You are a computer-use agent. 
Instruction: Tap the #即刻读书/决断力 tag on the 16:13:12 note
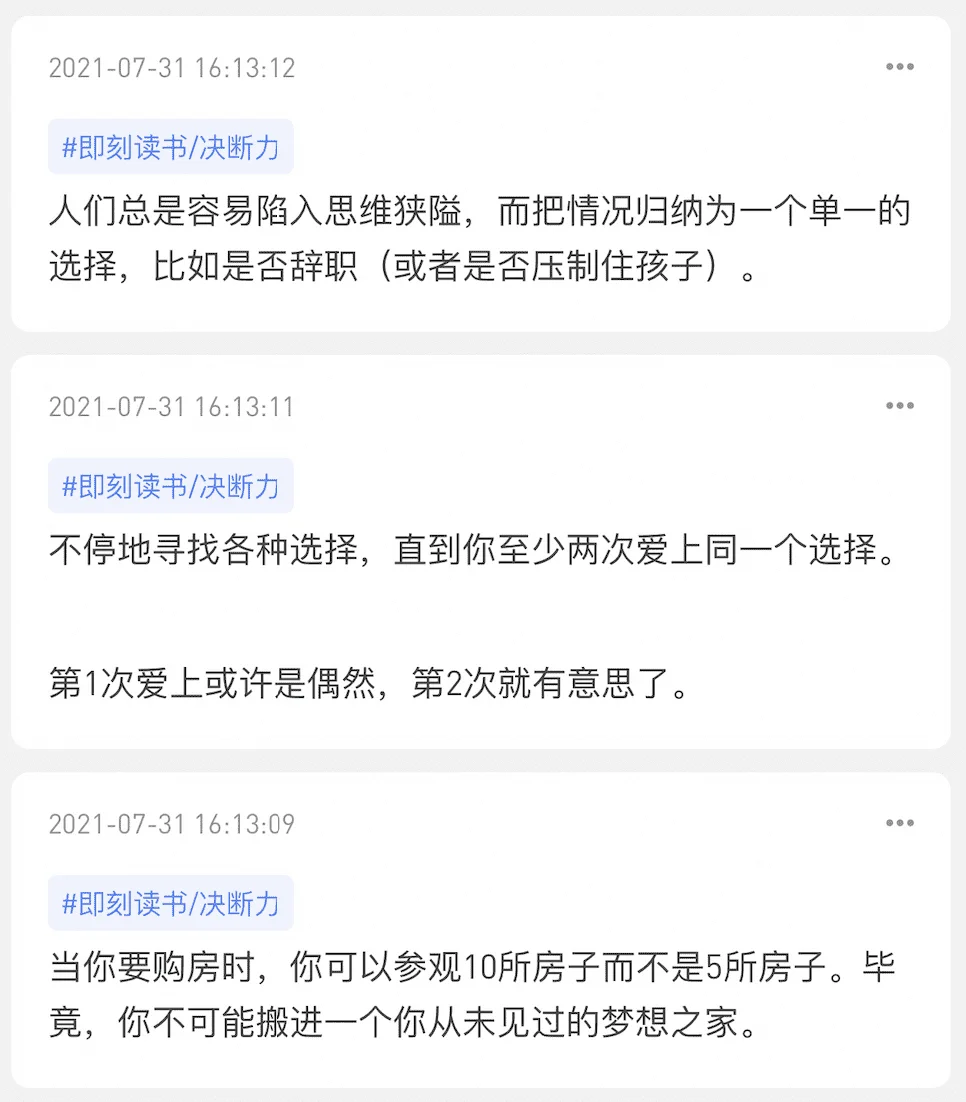click(171, 148)
